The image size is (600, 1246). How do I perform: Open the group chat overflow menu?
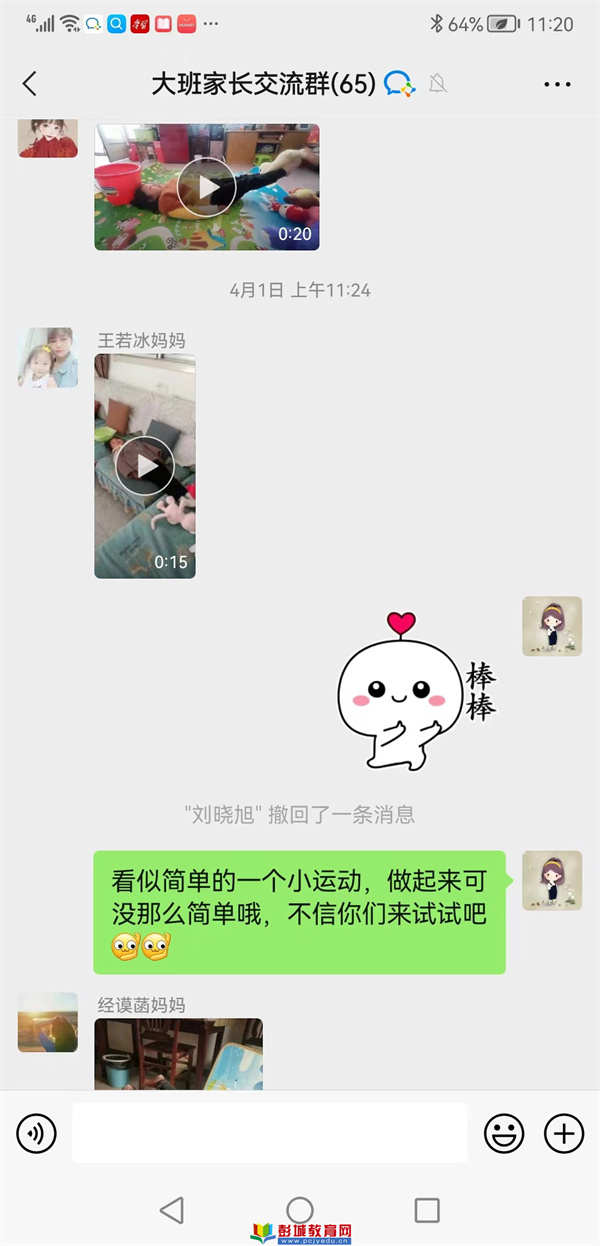tap(557, 84)
